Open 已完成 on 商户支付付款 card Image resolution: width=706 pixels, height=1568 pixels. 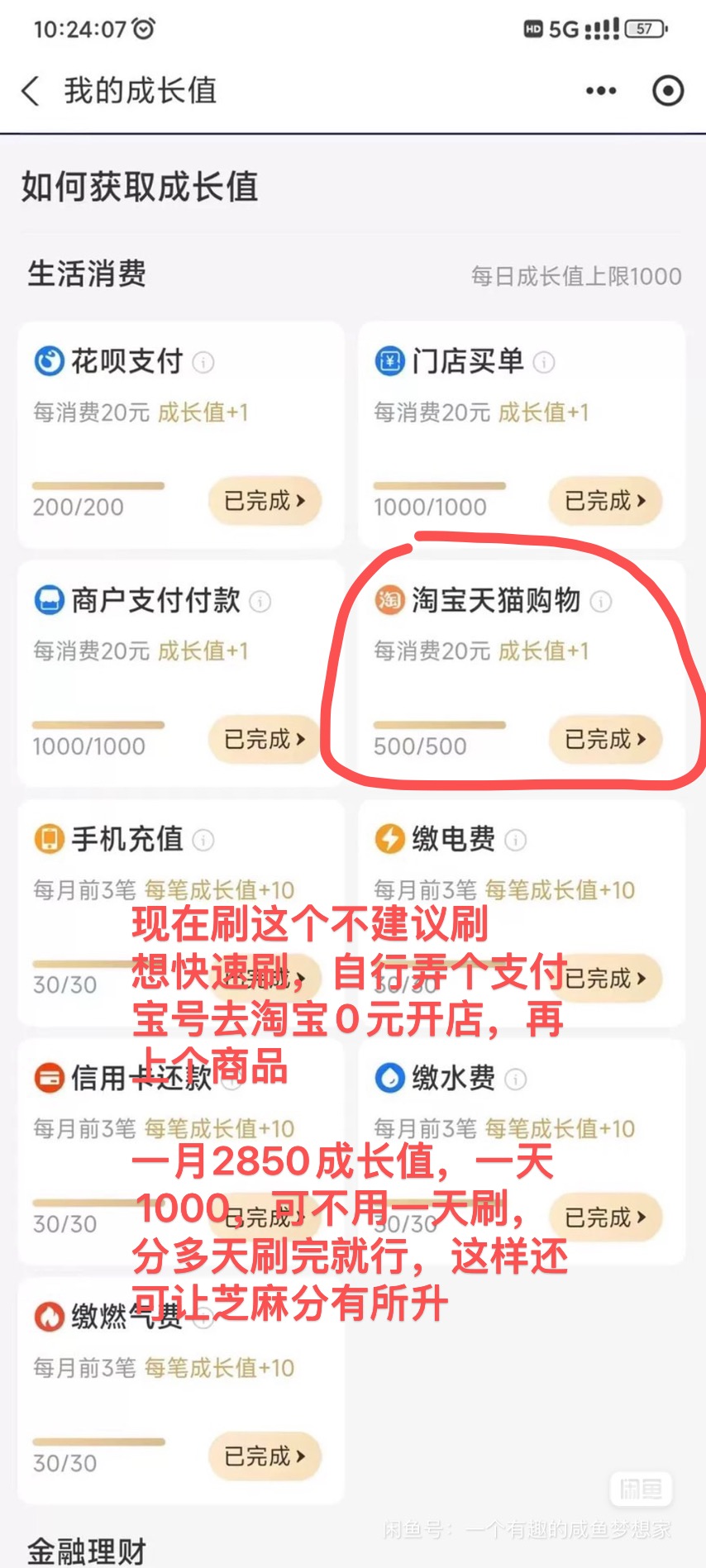265,739
